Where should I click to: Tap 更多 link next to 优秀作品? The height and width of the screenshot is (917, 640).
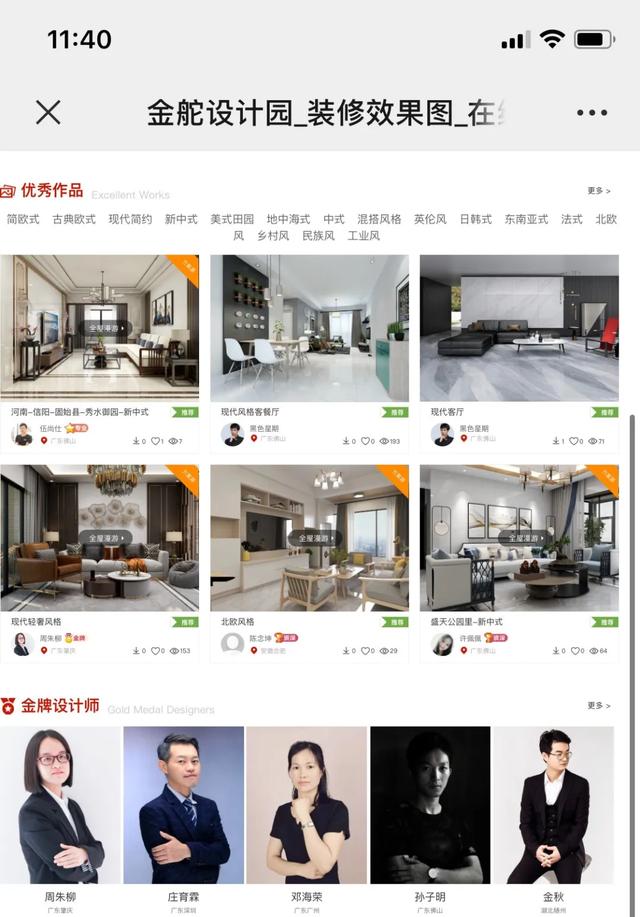point(598,190)
